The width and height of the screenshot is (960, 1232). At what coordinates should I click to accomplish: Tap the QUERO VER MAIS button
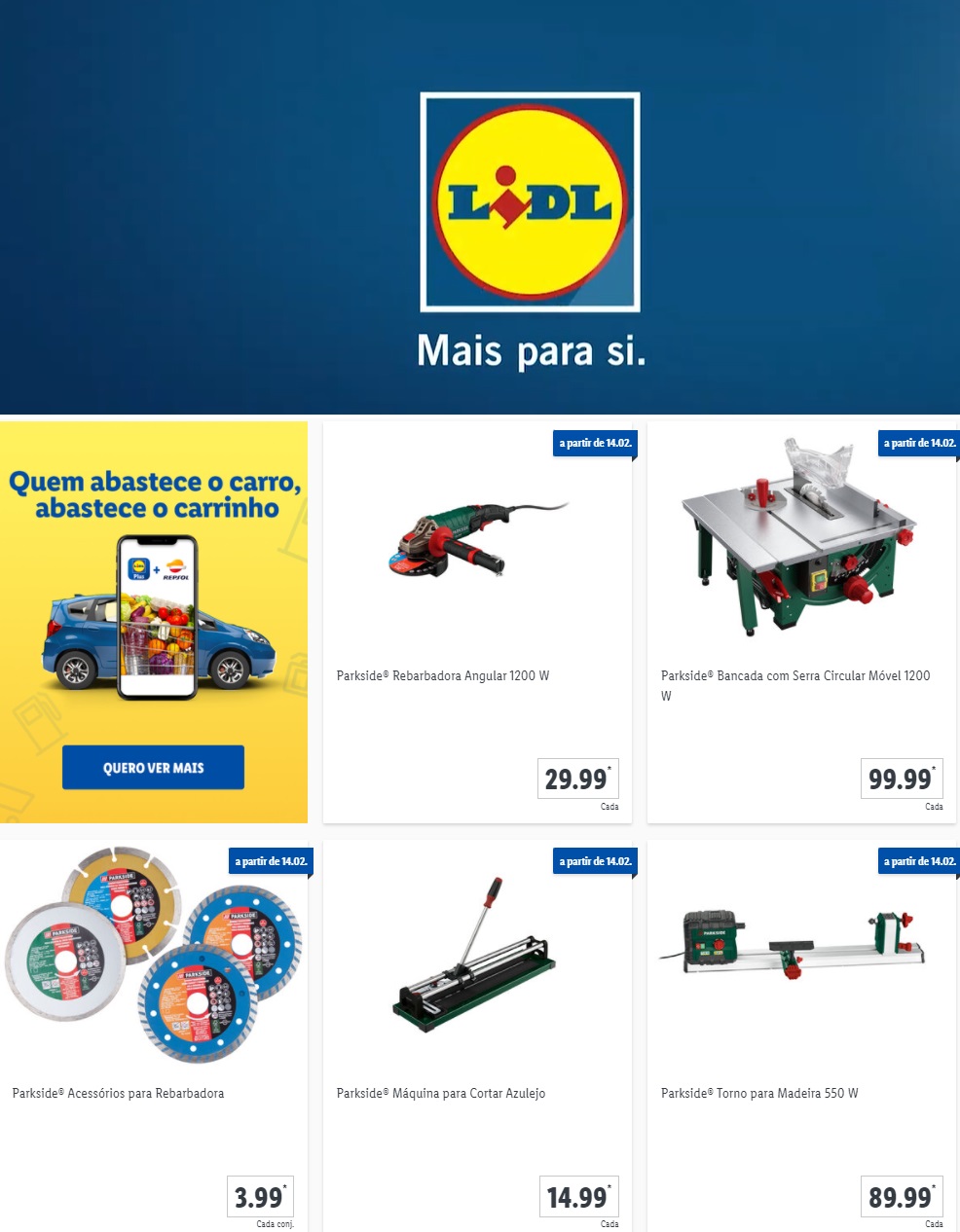(153, 768)
